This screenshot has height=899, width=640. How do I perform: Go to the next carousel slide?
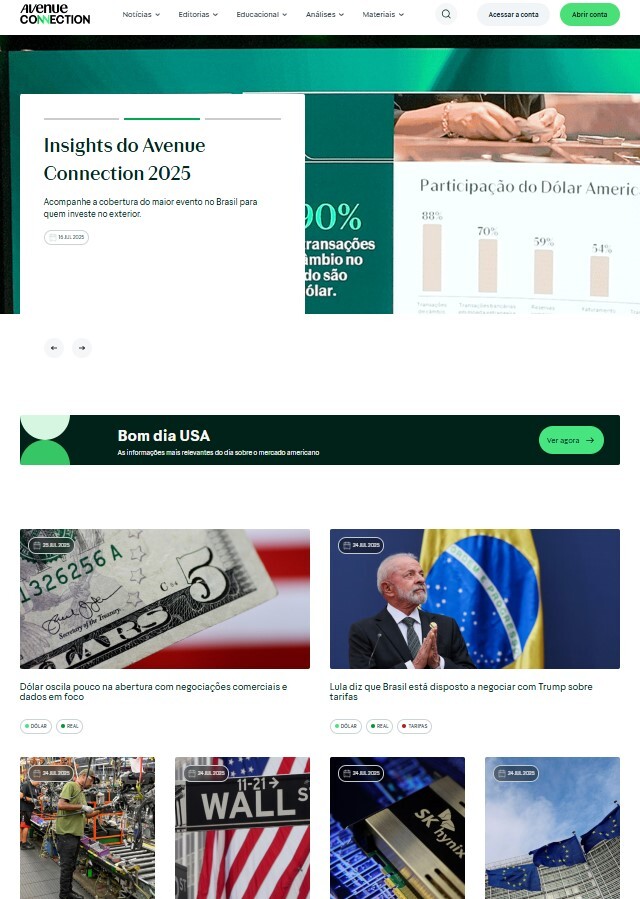pos(82,348)
